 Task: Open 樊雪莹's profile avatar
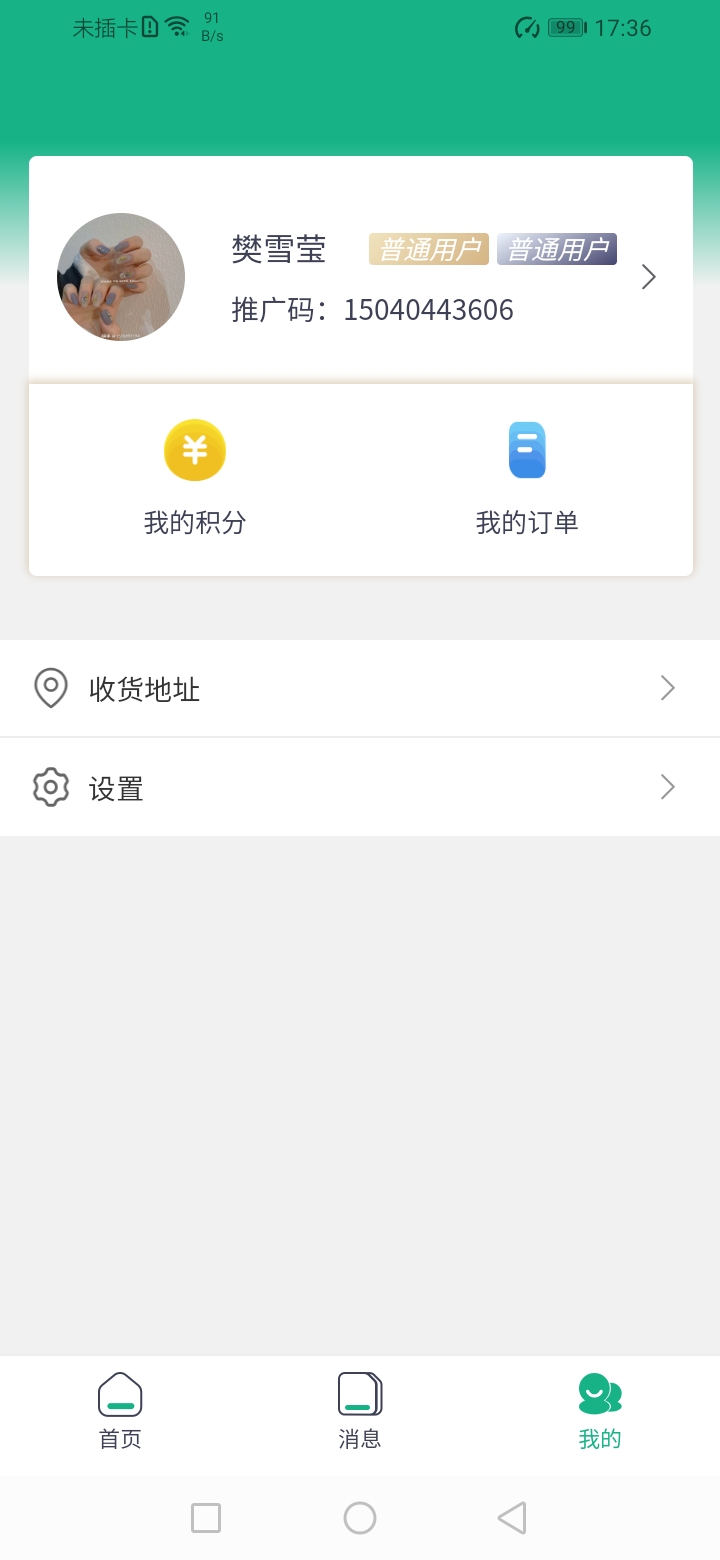[x=121, y=277]
